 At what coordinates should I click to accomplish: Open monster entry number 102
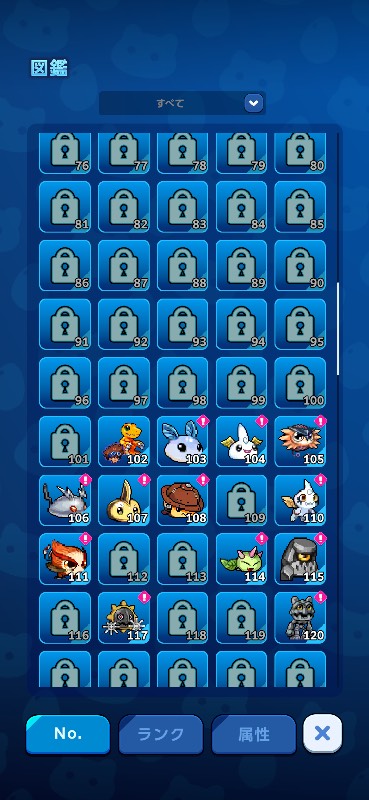coord(124,441)
